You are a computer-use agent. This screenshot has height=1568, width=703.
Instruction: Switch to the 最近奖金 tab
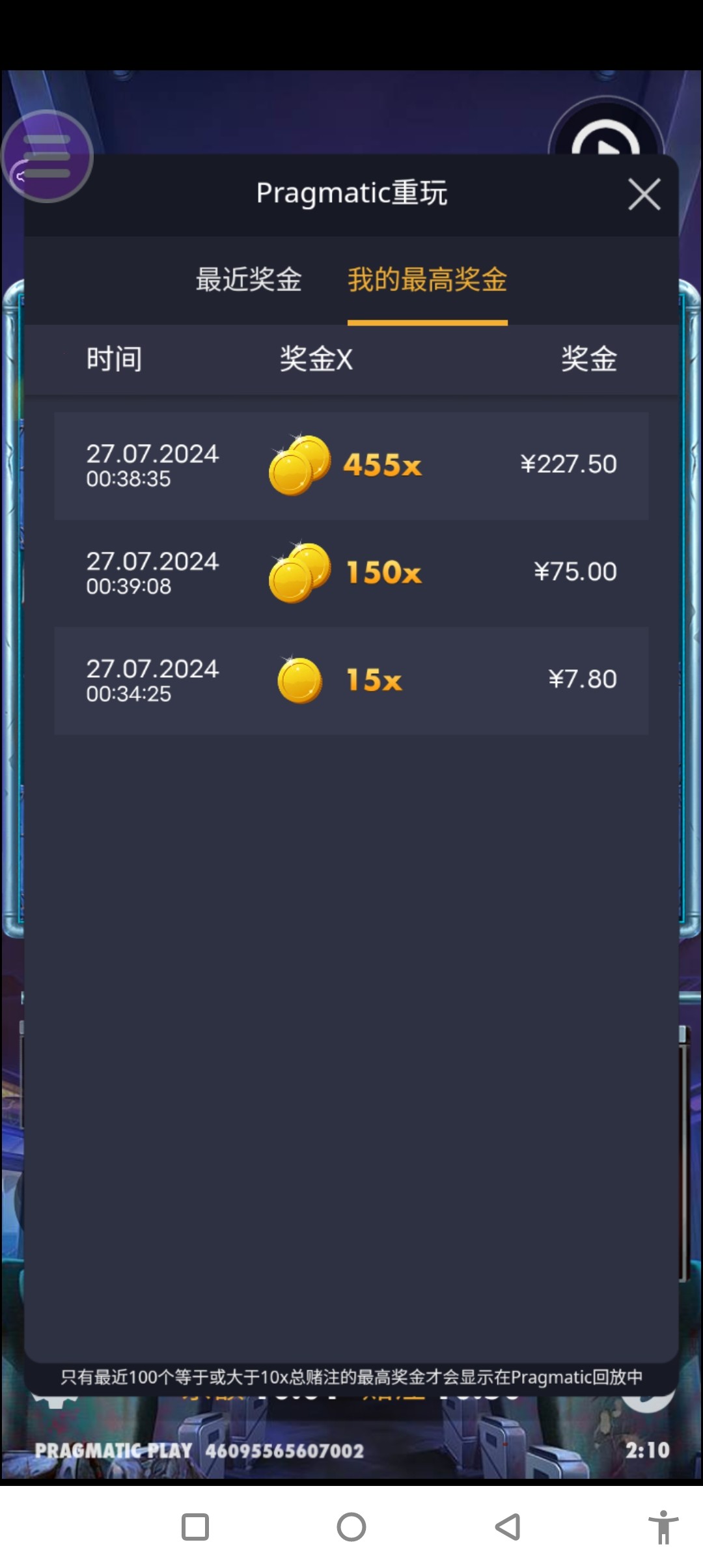tap(249, 280)
